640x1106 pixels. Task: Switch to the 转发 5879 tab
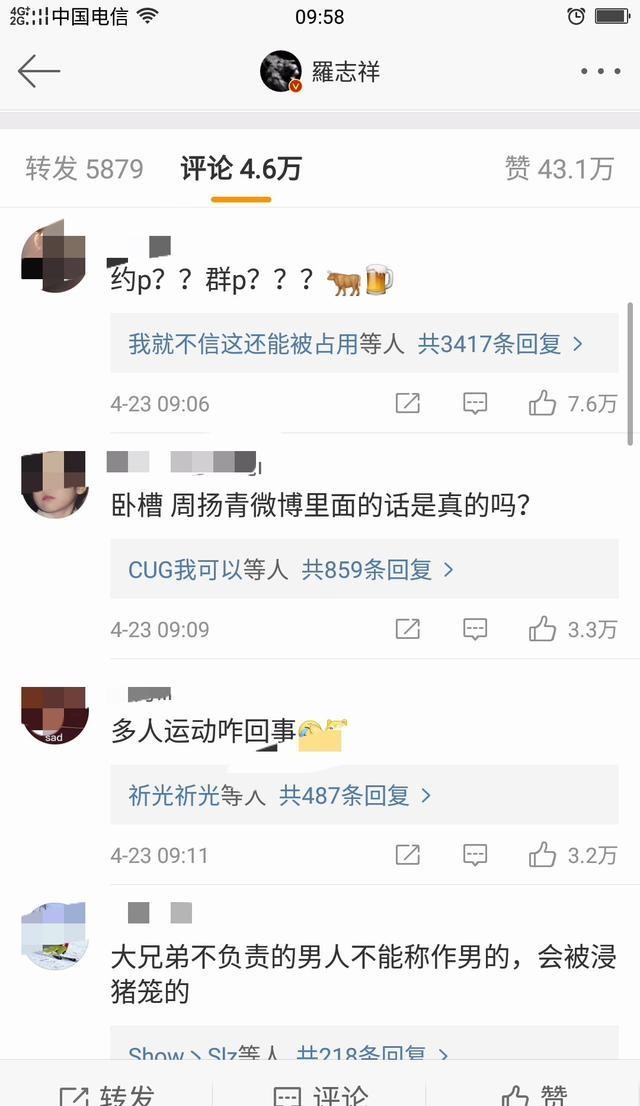pyautogui.click(x=85, y=169)
